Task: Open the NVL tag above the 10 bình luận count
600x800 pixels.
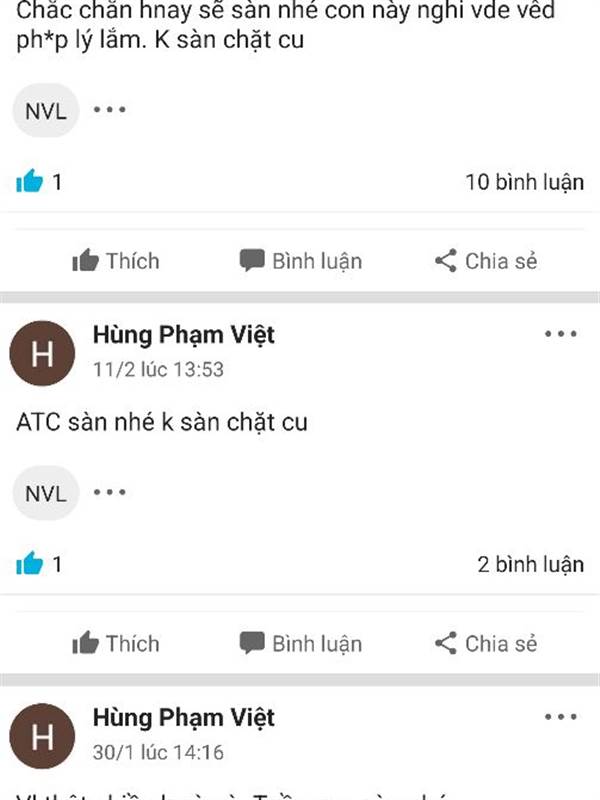Action: click(x=46, y=111)
